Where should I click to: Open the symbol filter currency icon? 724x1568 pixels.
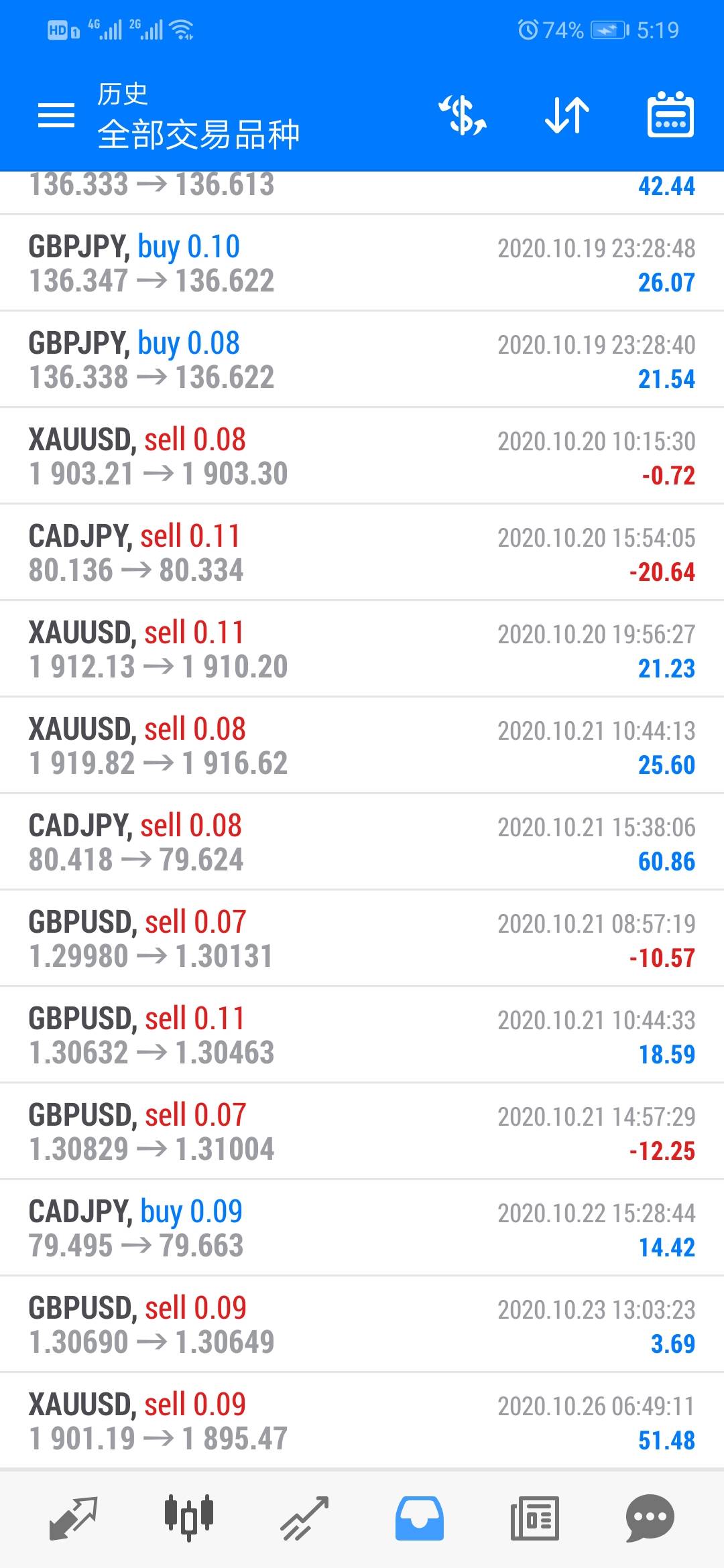[463, 115]
